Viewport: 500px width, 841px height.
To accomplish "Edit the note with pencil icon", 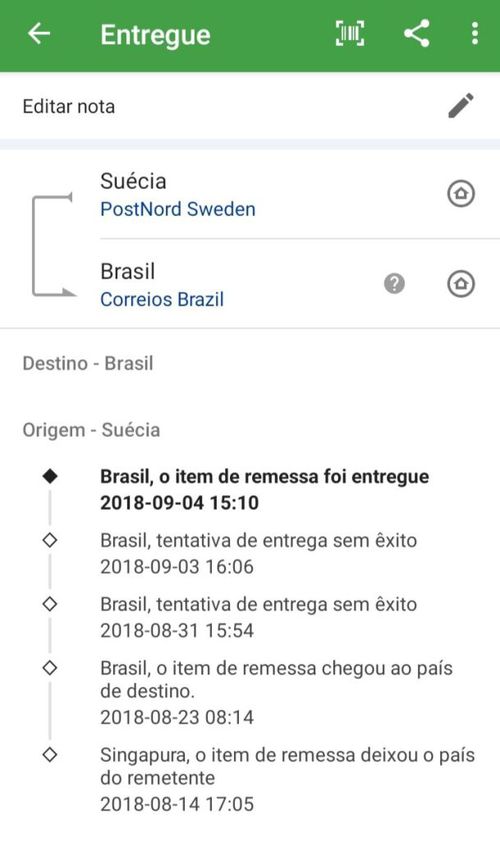I will pos(461,106).
